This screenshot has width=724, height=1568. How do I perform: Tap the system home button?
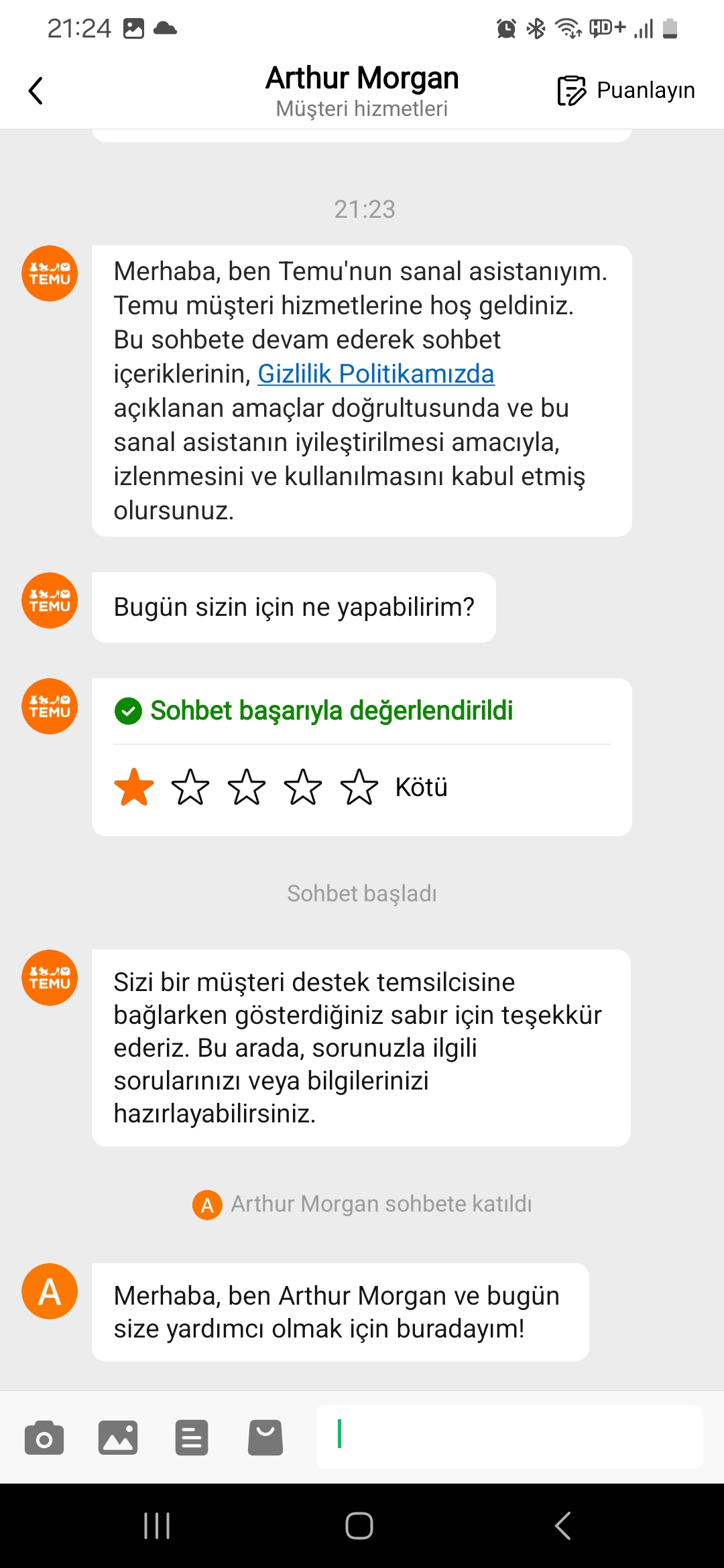(359, 1526)
